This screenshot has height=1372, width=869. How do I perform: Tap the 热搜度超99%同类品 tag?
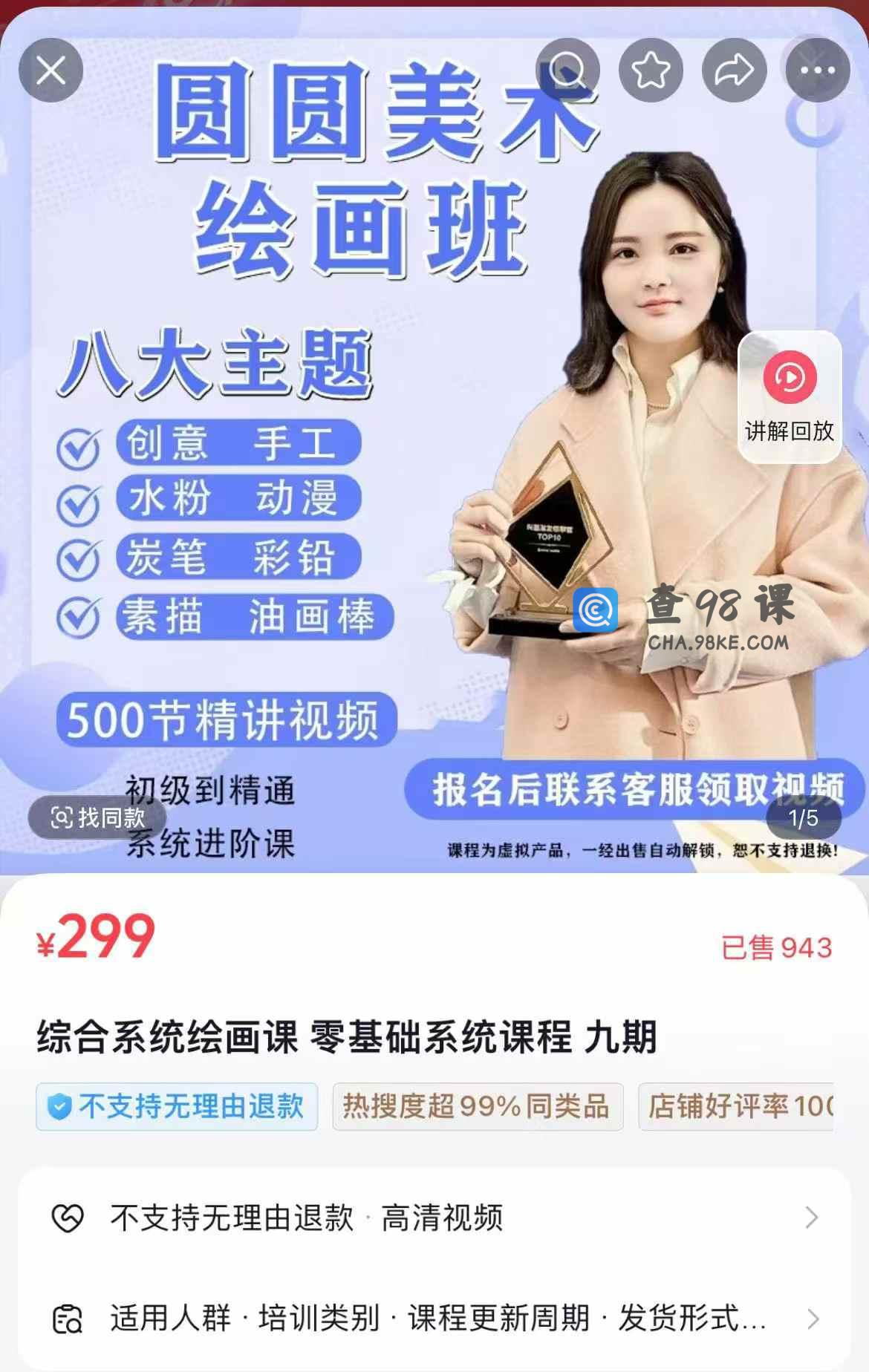coord(477,1106)
